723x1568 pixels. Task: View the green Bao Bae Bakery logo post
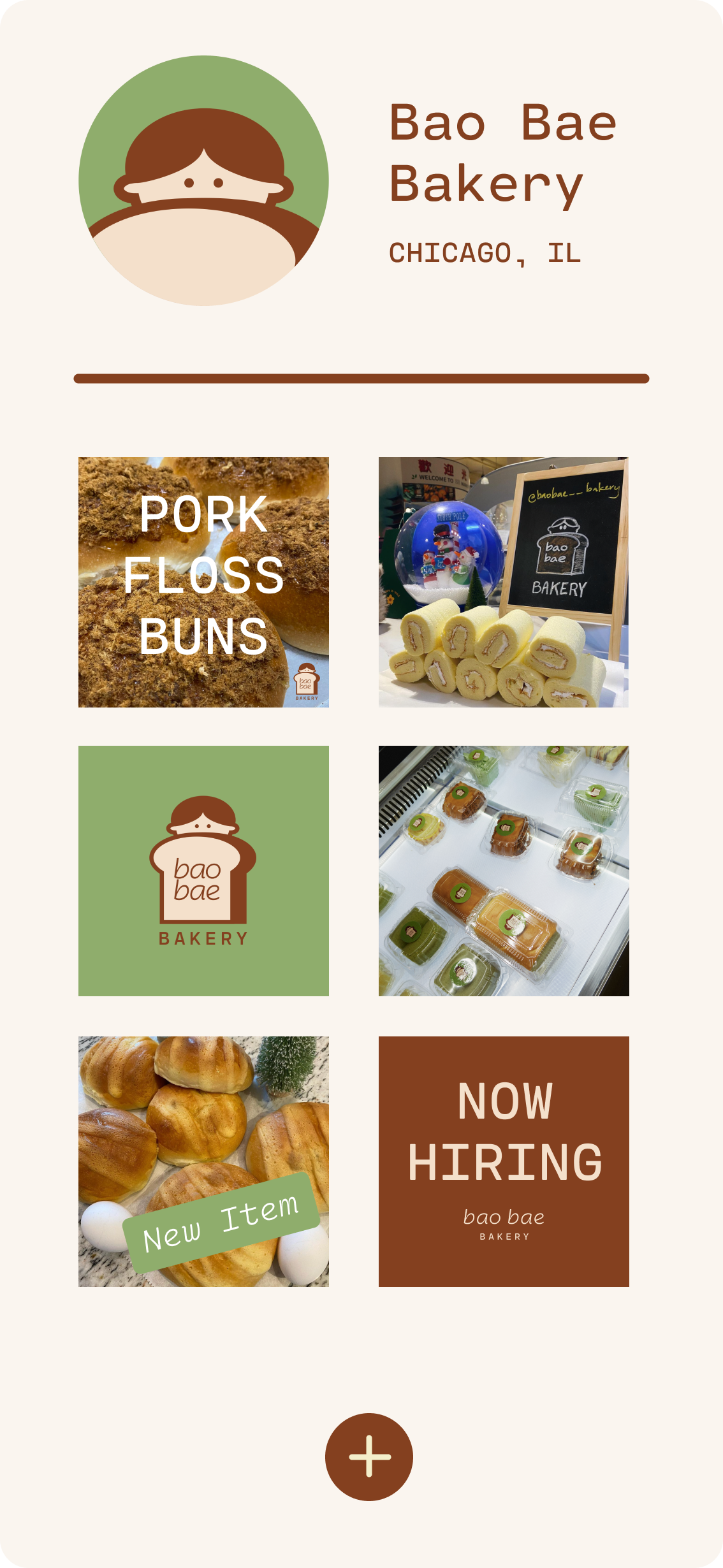point(203,871)
